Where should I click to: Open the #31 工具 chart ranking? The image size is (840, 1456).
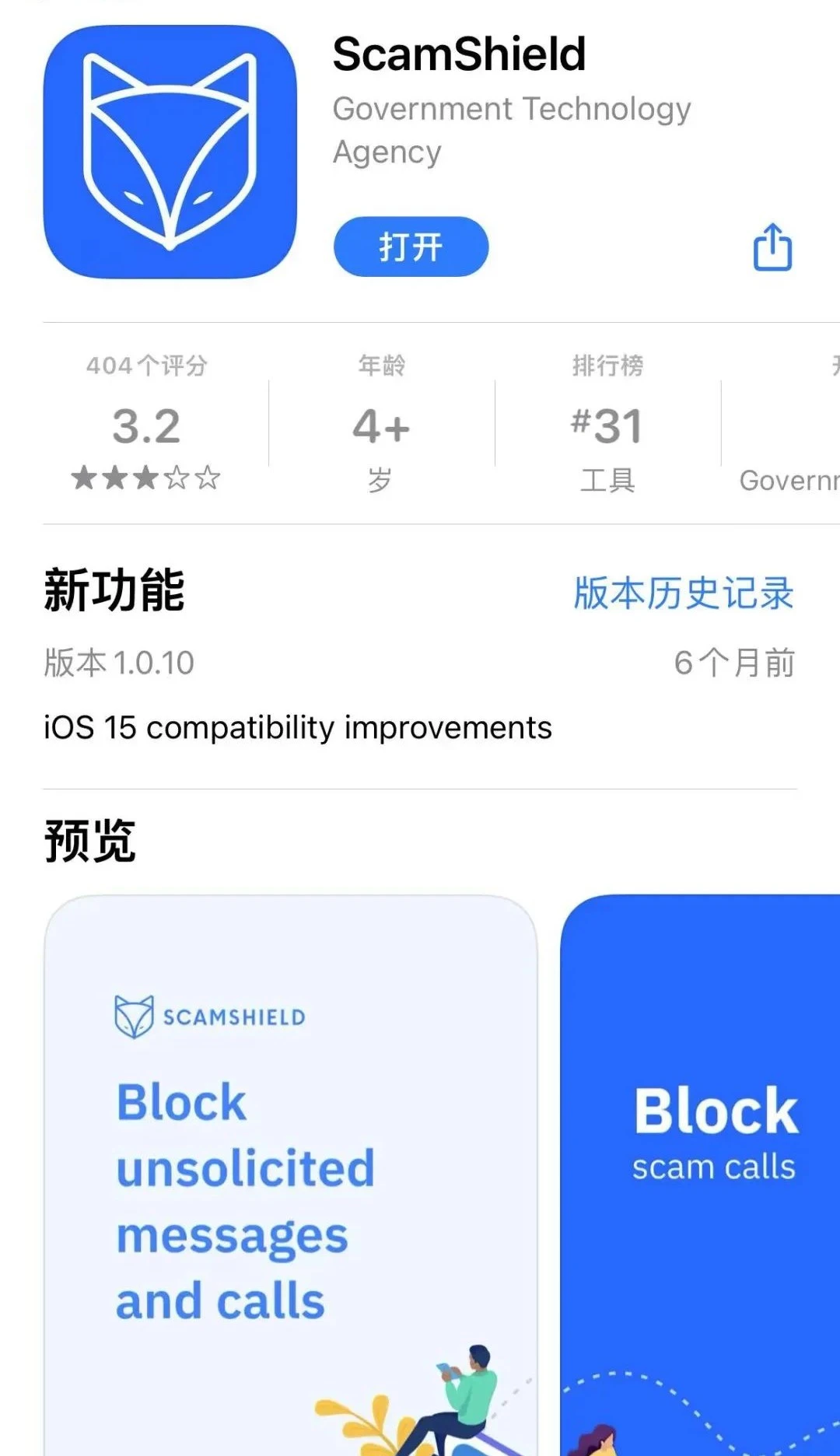pyautogui.click(x=607, y=425)
